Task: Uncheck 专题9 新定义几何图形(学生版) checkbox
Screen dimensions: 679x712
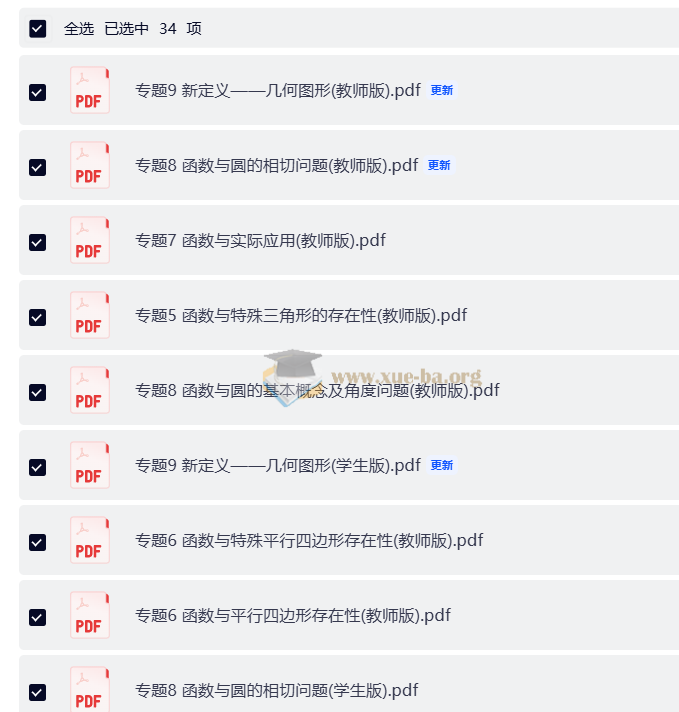Action: 38,467
